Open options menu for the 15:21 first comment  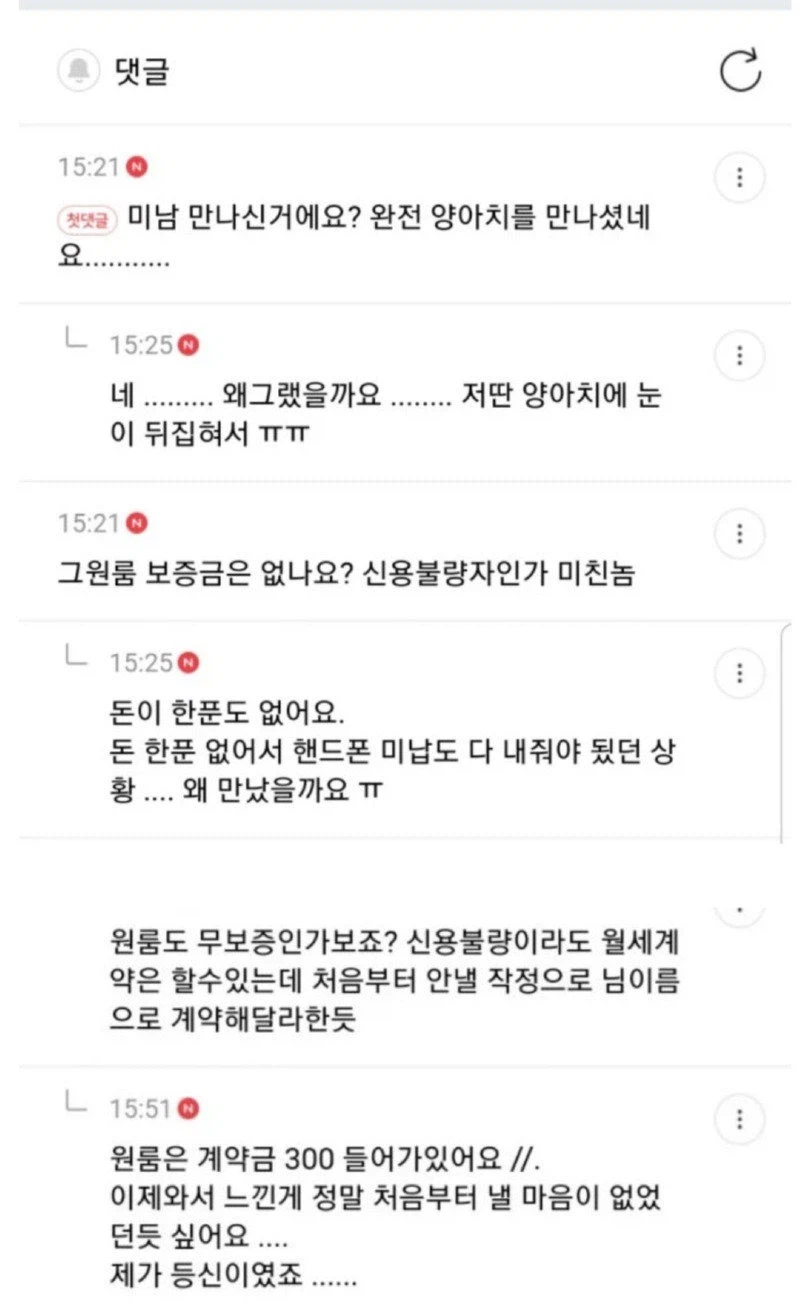pyautogui.click(x=740, y=177)
